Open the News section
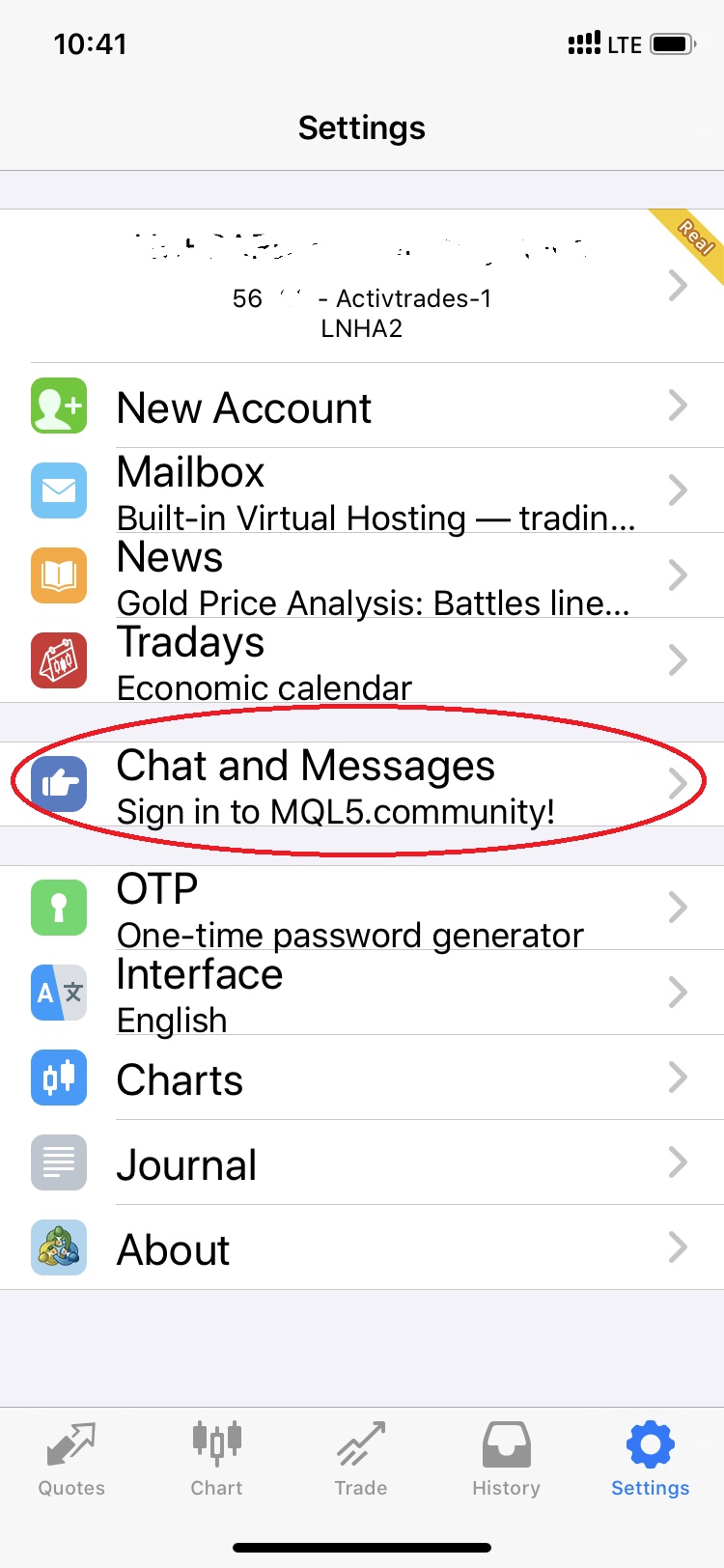Screen dimensions: 724x1568 [362, 575]
